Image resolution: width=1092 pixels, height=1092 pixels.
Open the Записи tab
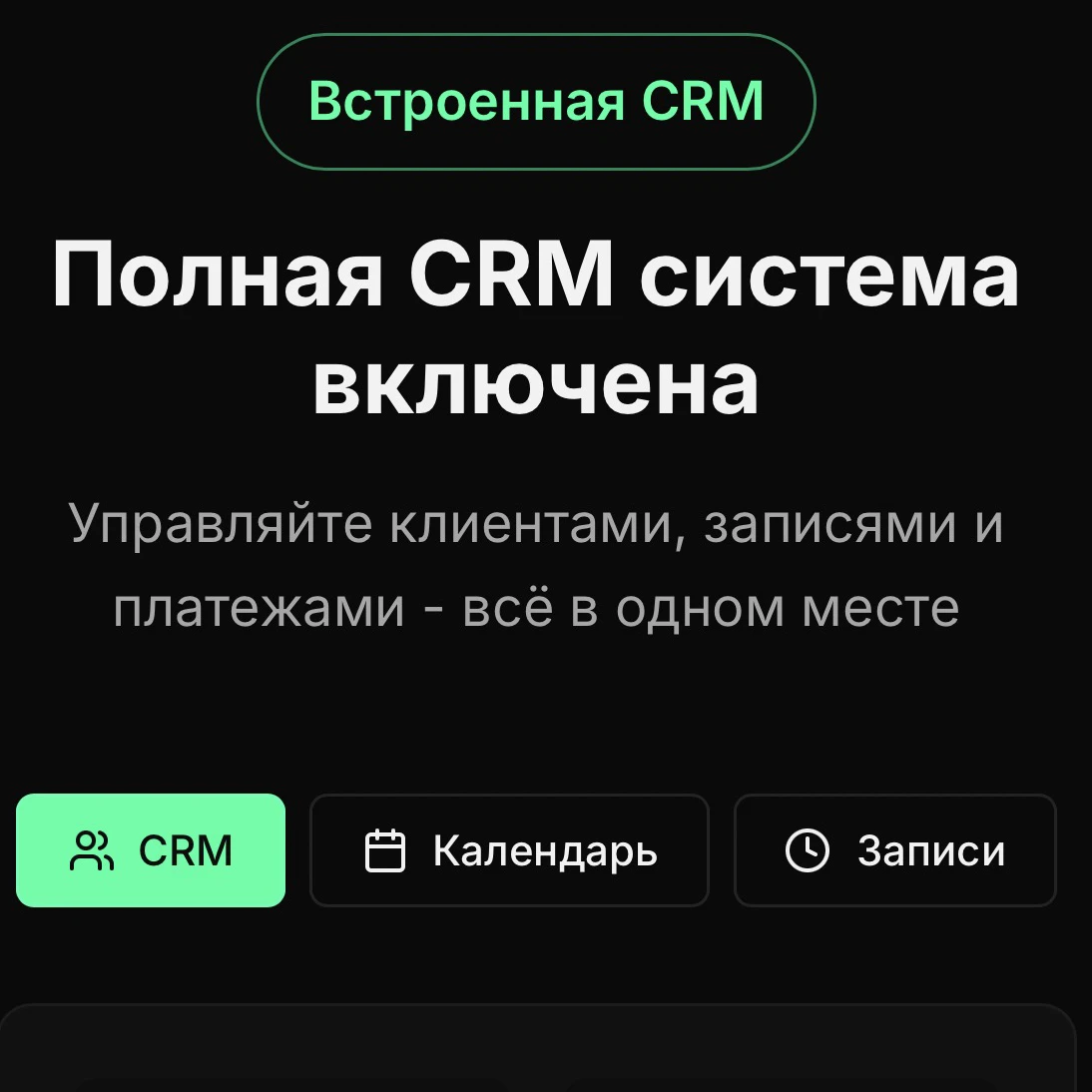click(x=894, y=850)
